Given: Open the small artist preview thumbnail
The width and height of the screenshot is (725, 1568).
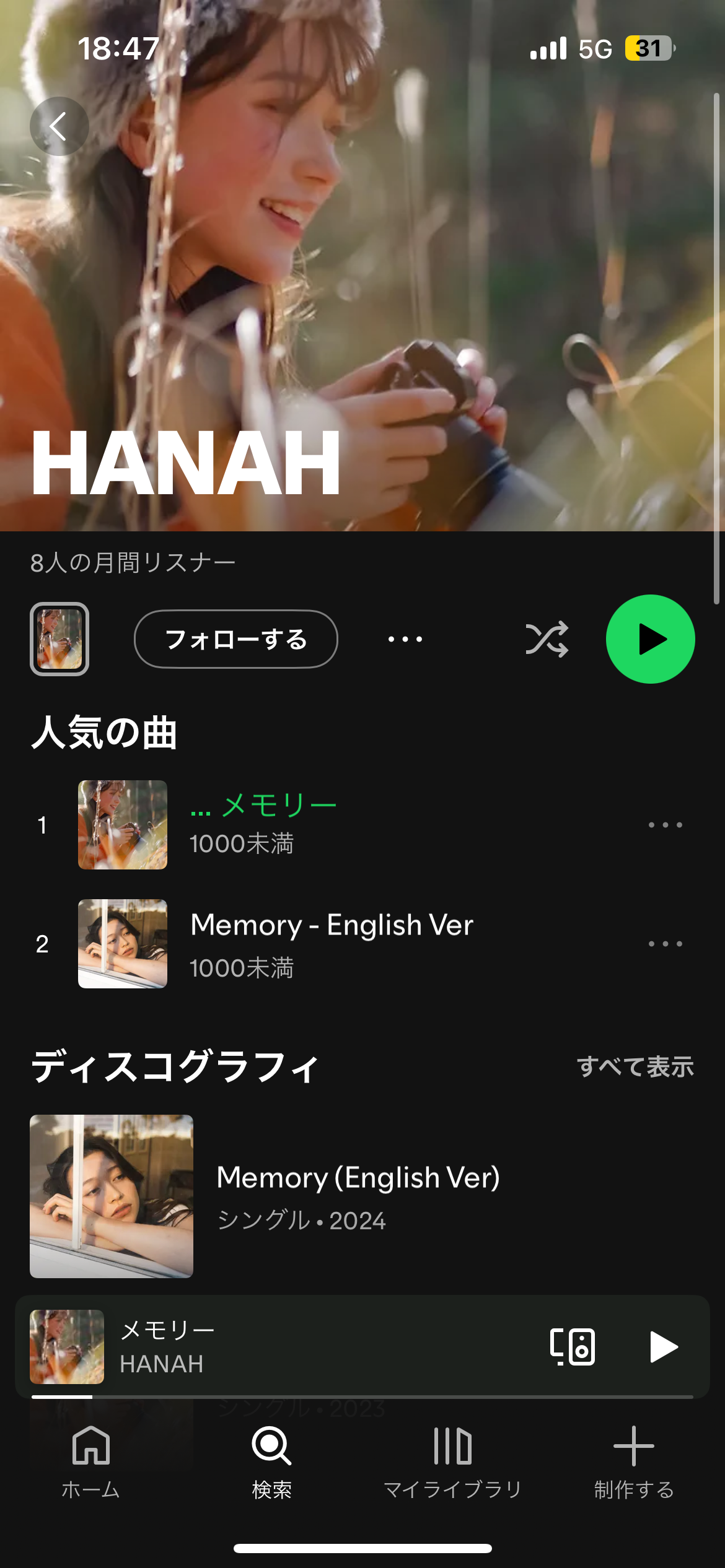Looking at the screenshot, I should [59, 639].
